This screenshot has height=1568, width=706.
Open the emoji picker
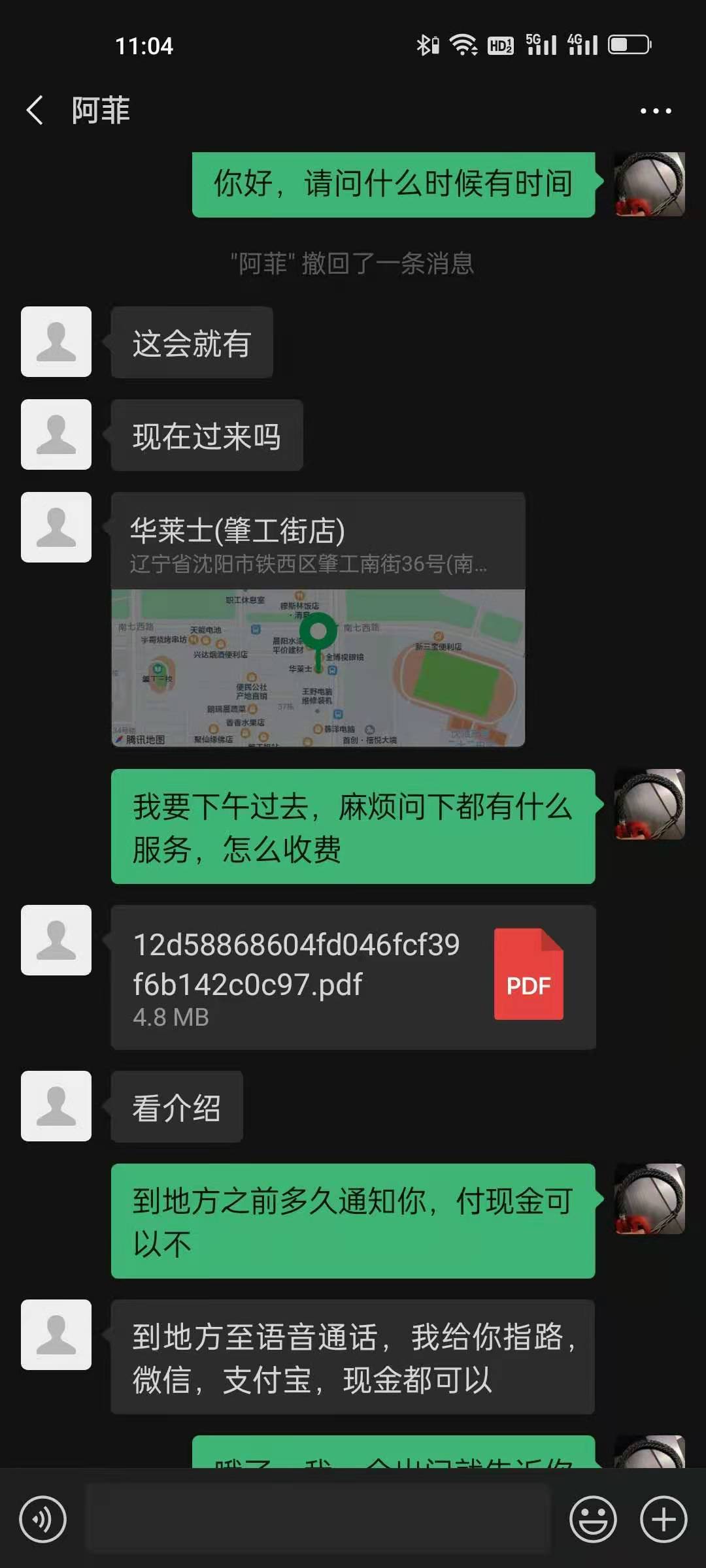(x=593, y=1519)
